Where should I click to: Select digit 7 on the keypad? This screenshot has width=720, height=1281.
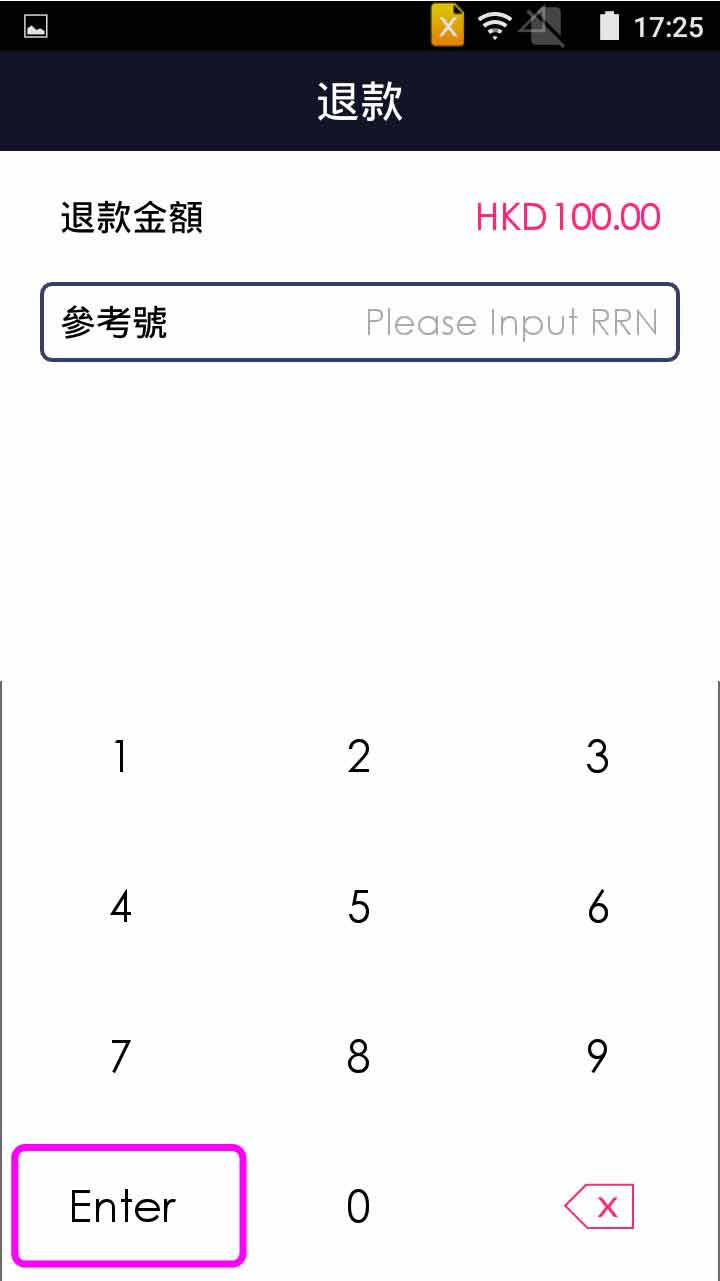tap(120, 1056)
